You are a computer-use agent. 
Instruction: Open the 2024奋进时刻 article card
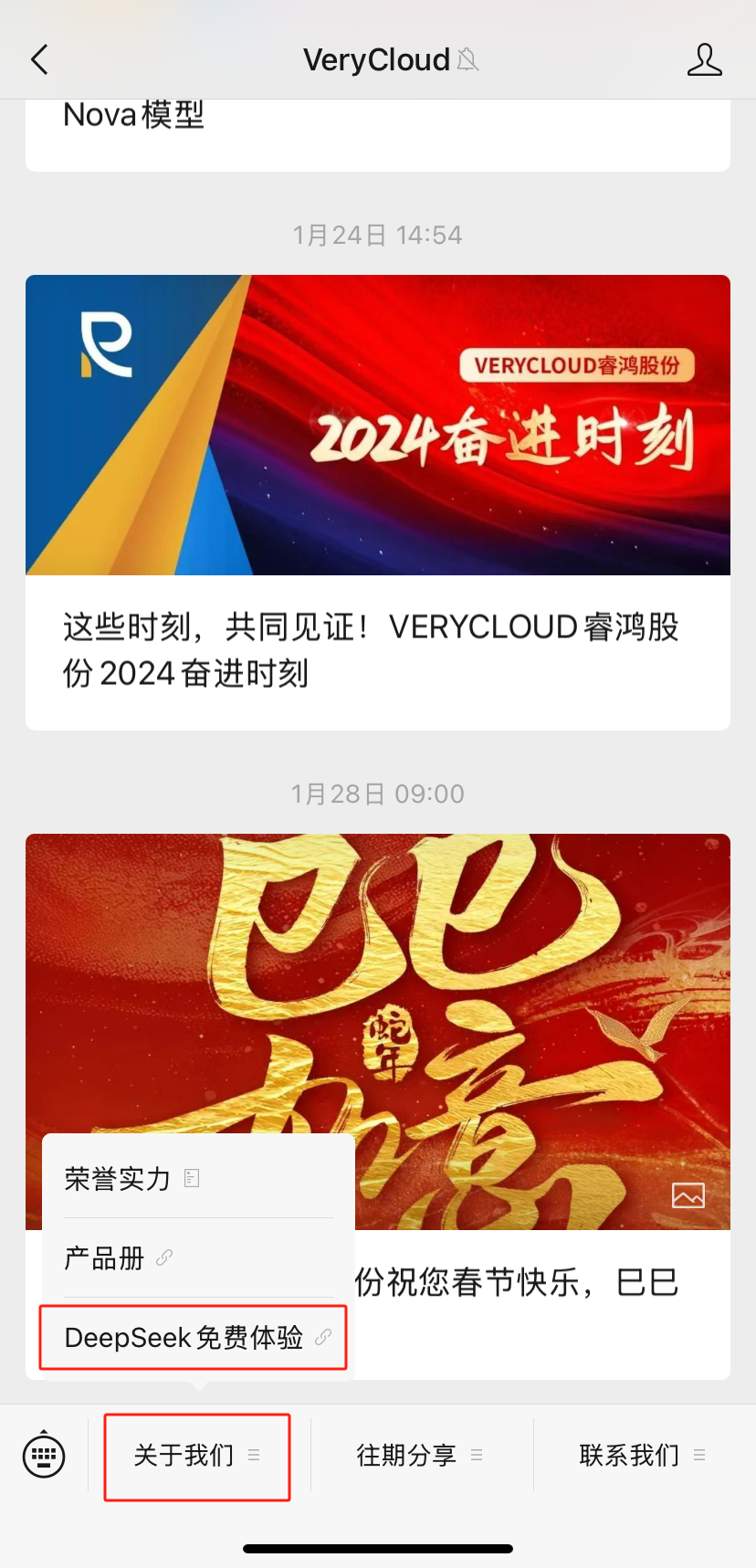click(x=378, y=502)
